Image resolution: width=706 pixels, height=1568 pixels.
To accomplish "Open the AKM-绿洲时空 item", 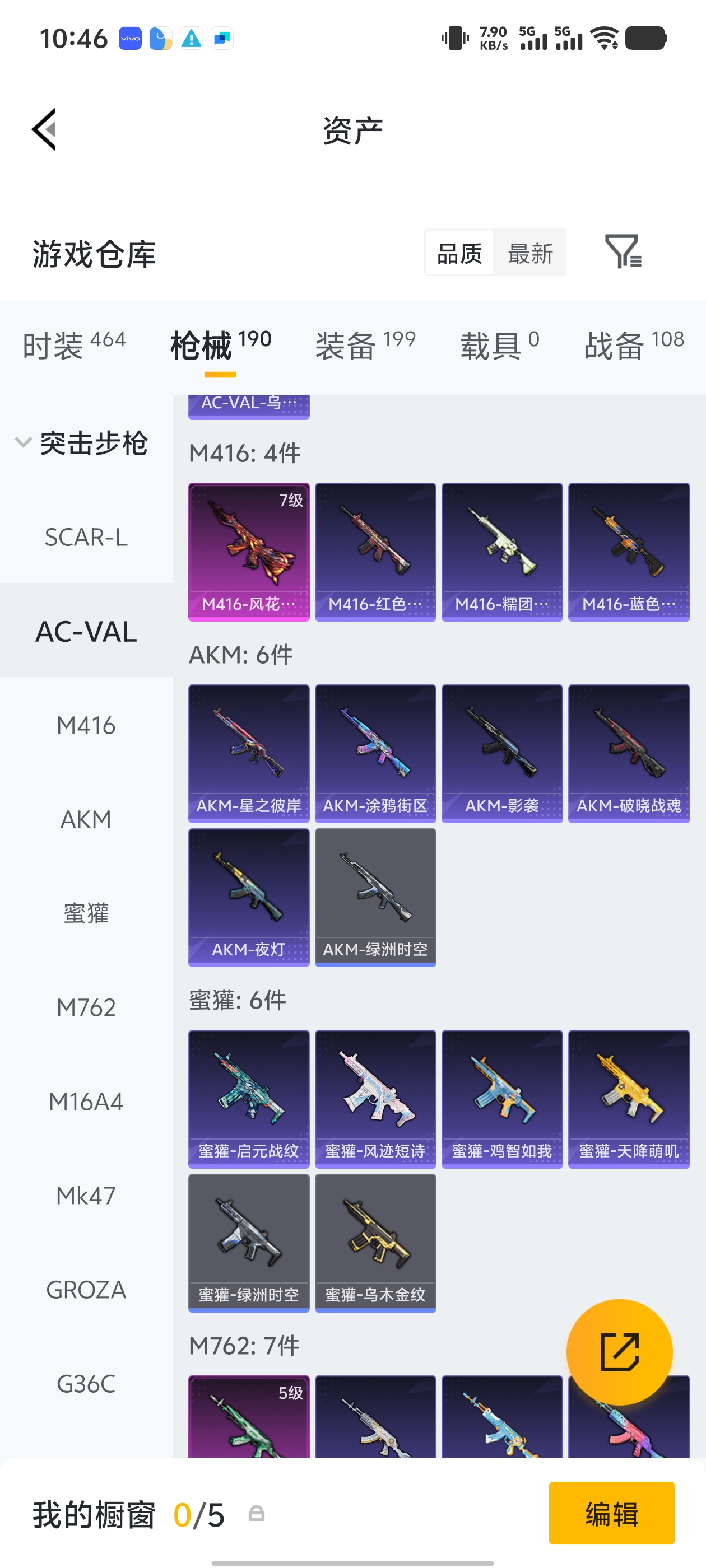I will pyautogui.click(x=375, y=897).
